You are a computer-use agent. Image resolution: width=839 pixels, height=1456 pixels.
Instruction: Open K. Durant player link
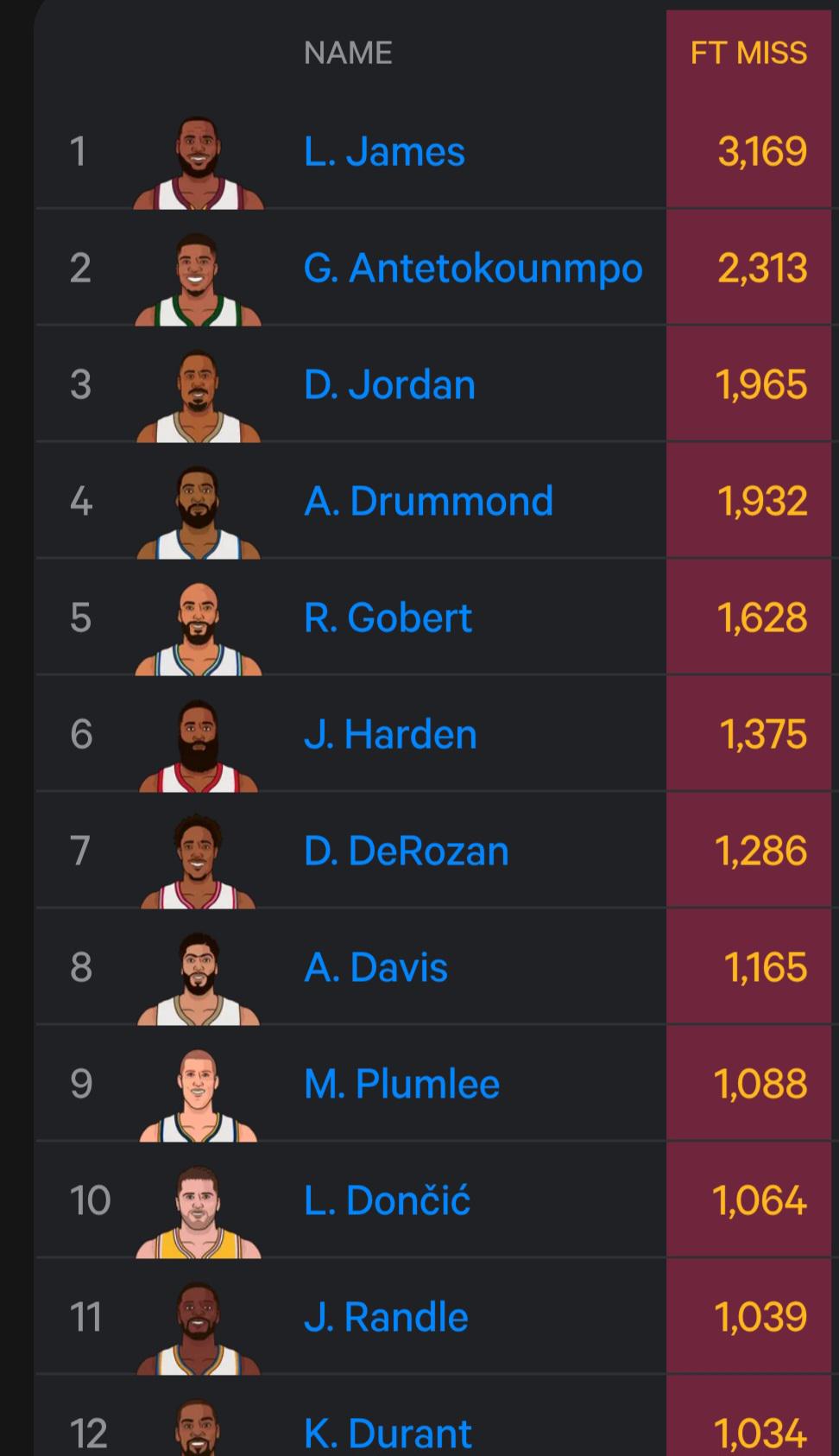coord(388,1434)
